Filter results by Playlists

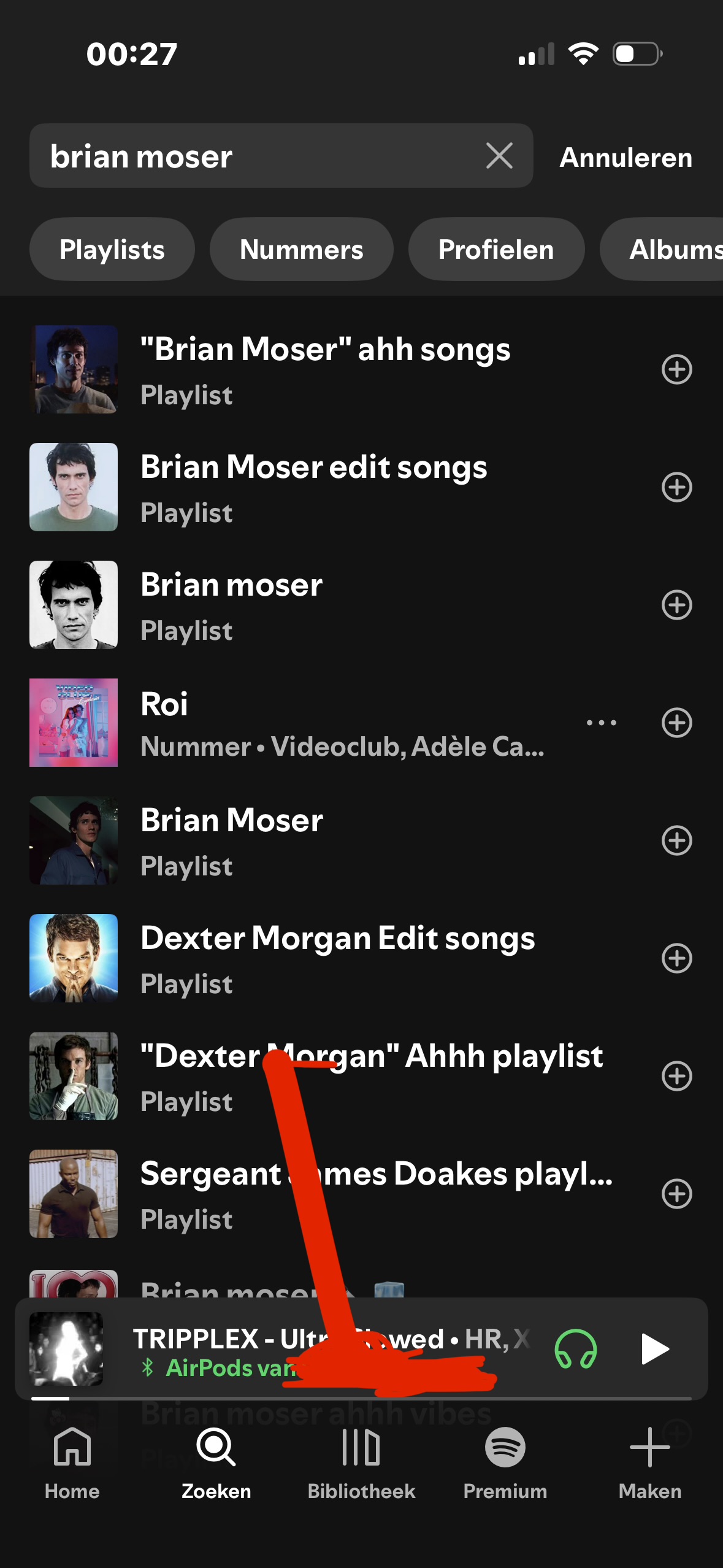112,250
